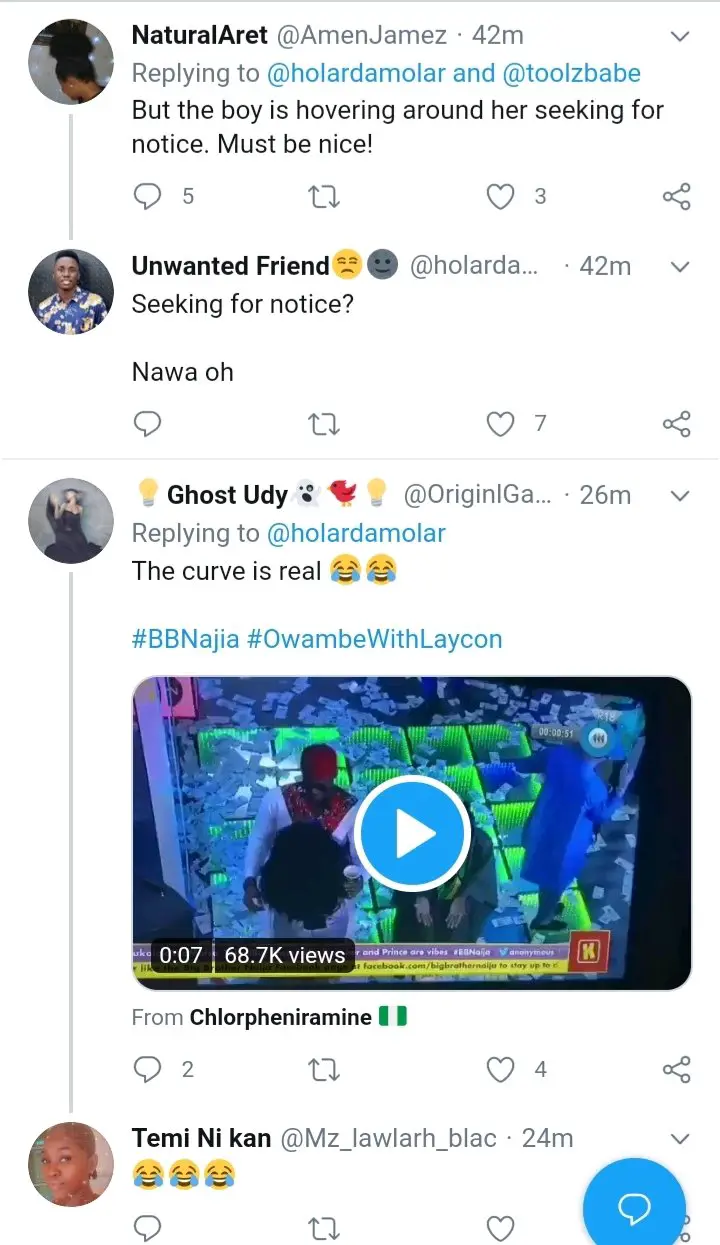
Task: Open Chlorpheniramine's profile from video credit
Action: 280,1017
